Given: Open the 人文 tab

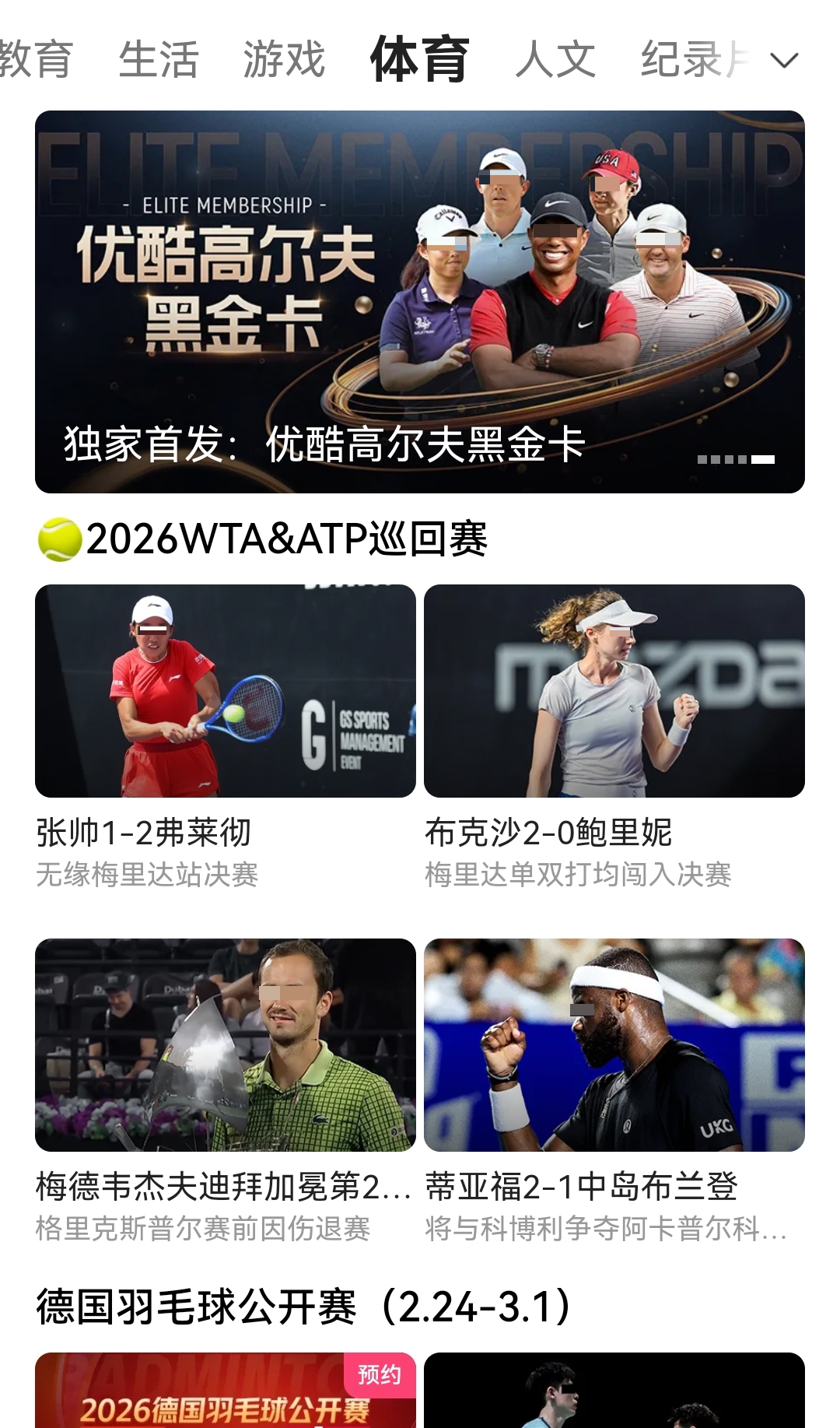Looking at the screenshot, I should [x=555, y=61].
